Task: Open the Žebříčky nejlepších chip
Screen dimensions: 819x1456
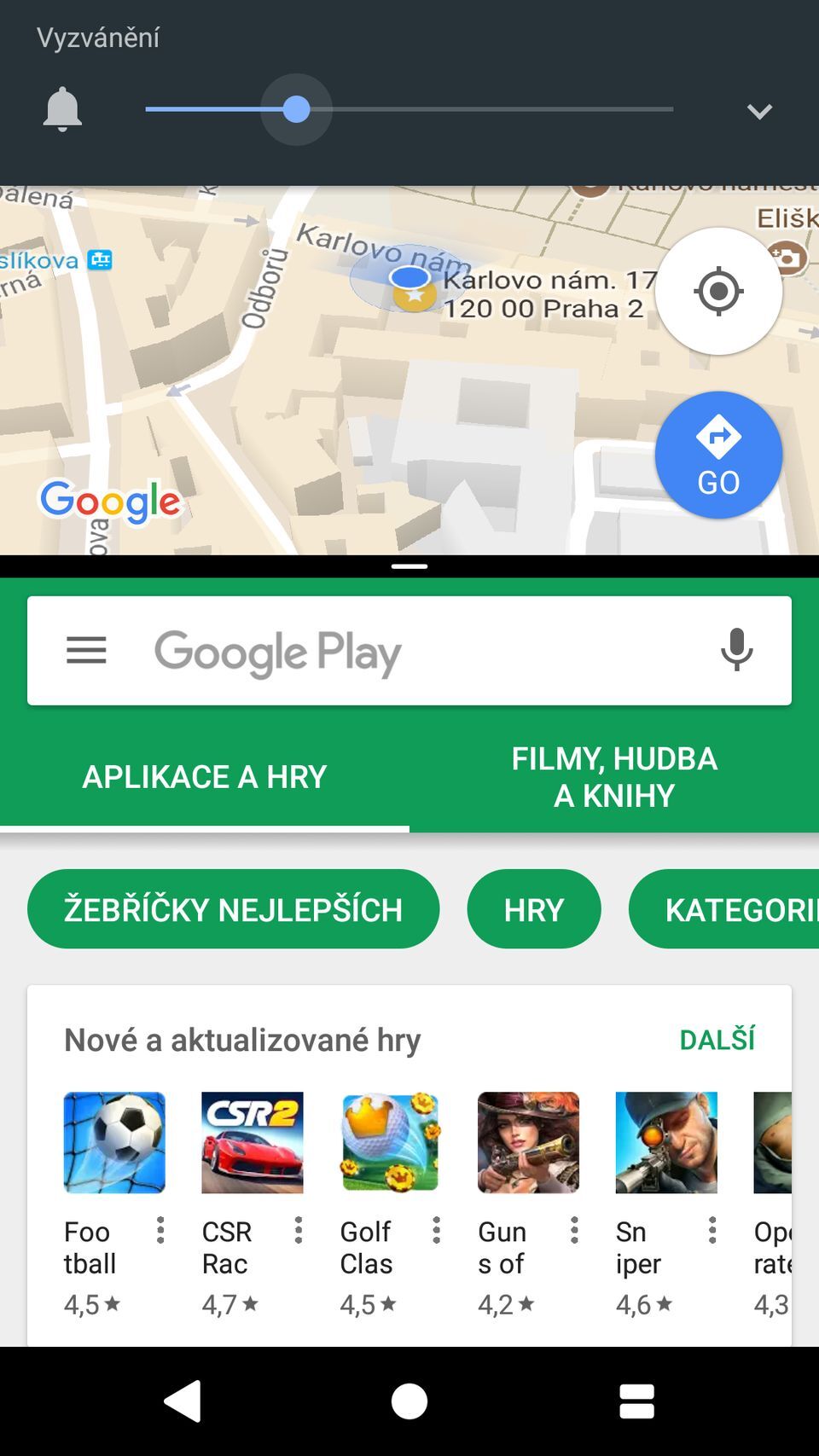Action: [x=233, y=909]
